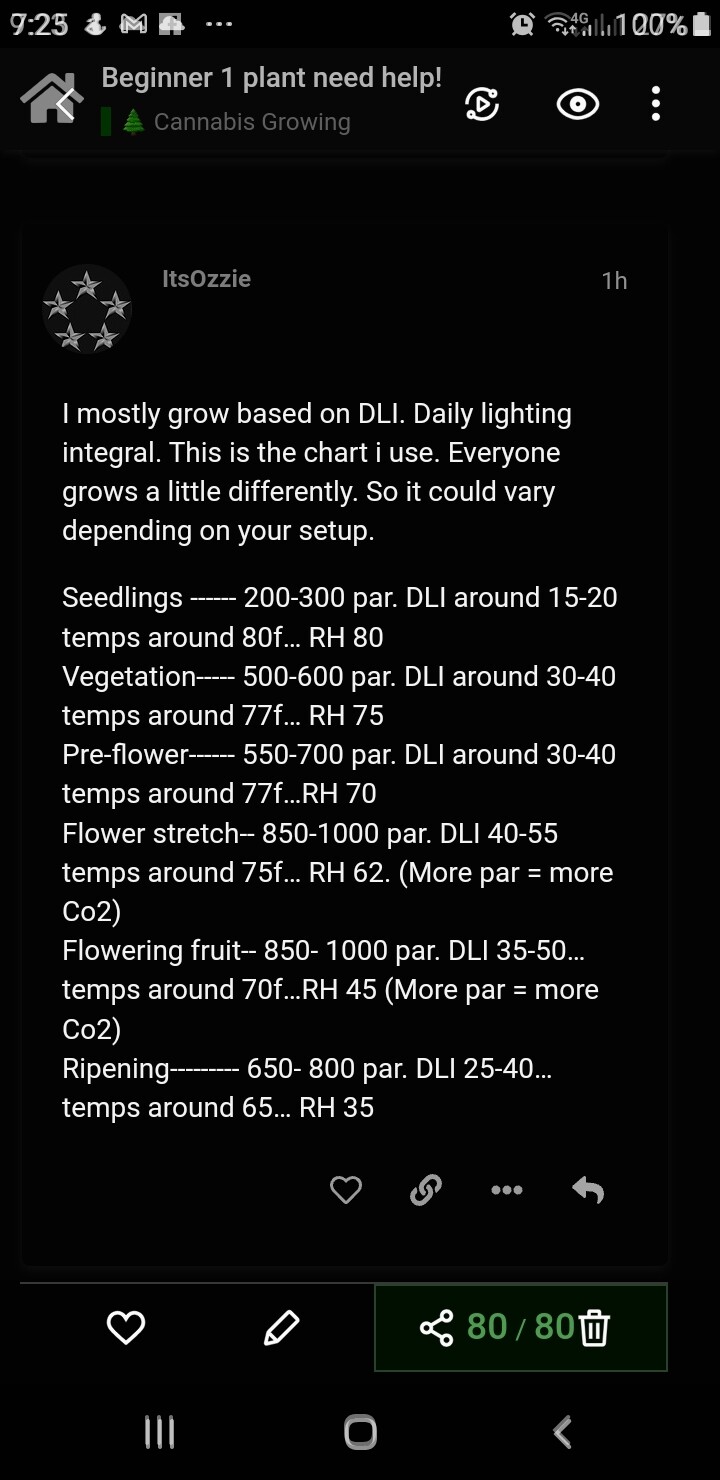Open the 1h post timestamp

(615, 281)
